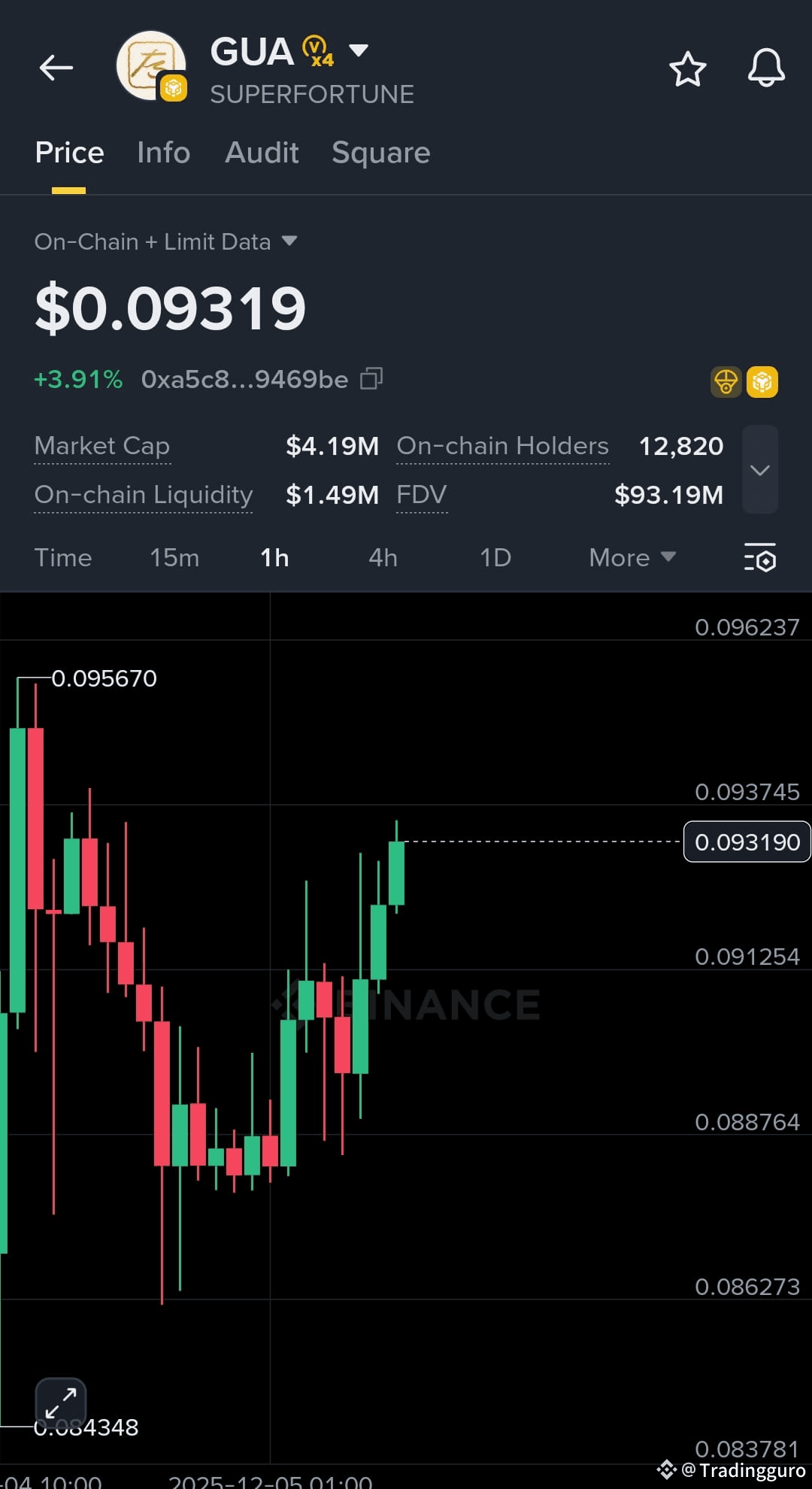
Task: Switch chart to 15m interval
Action: tap(174, 558)
